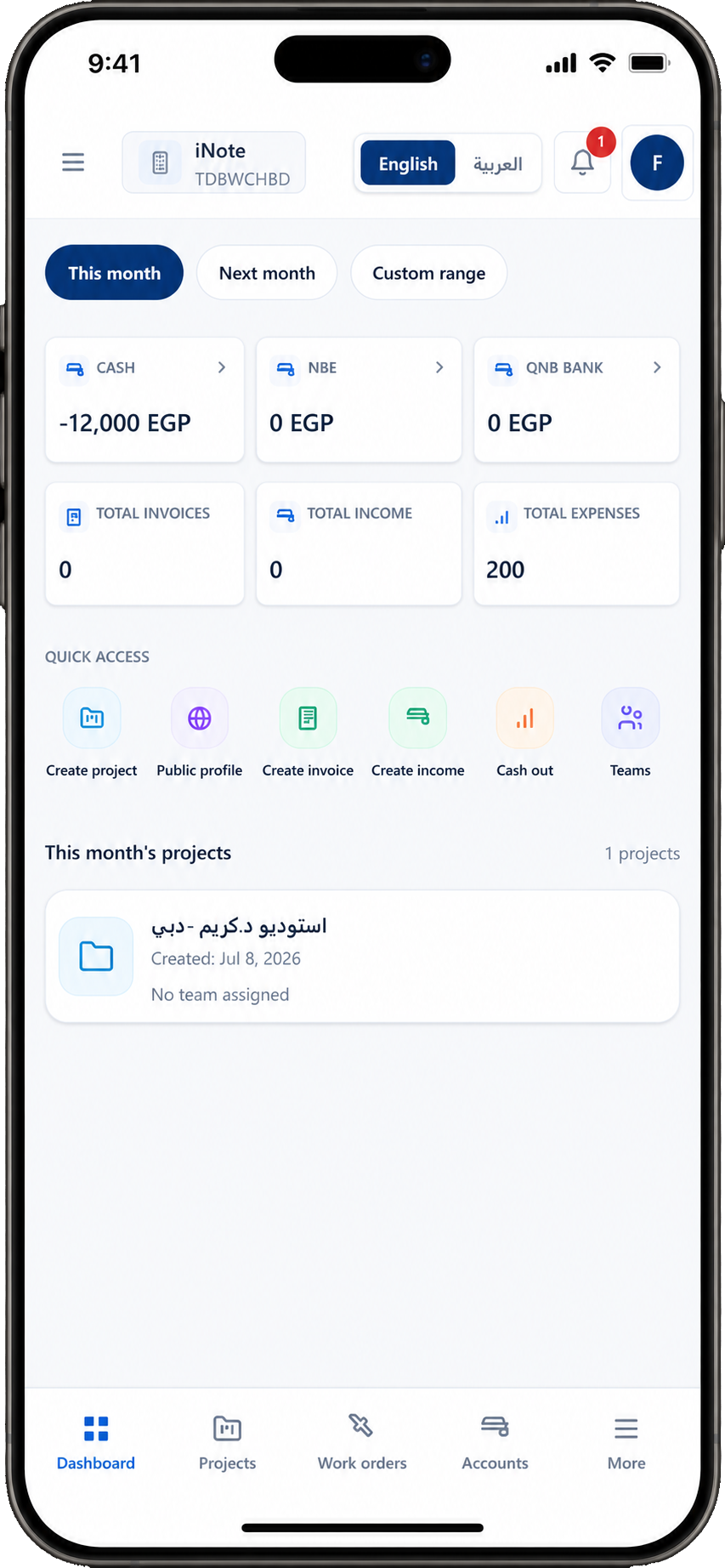Select the Next month filter
The image size is (725, 1568).
coord(267,273)
